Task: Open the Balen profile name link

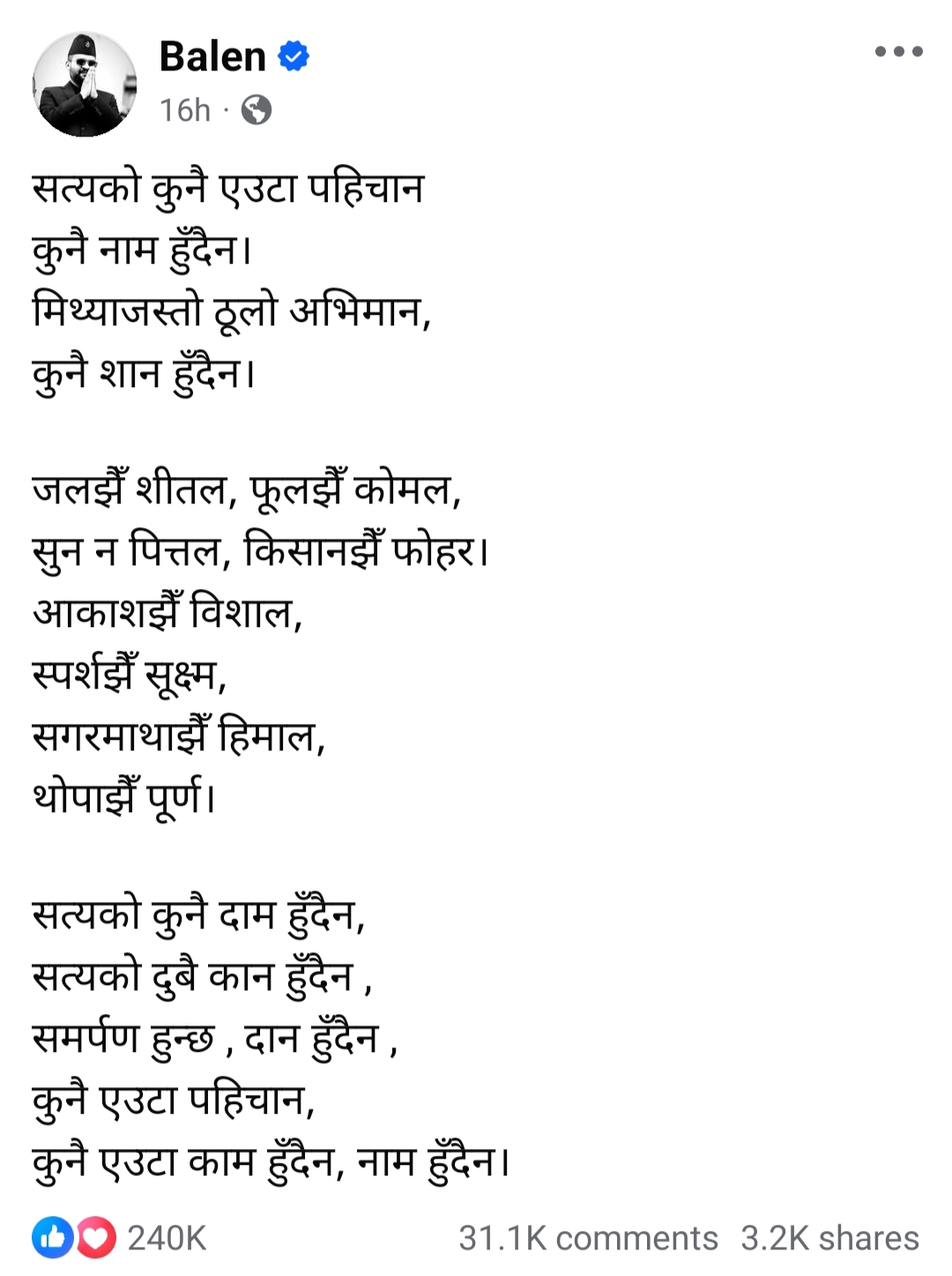Action: [x=212, y=56]
